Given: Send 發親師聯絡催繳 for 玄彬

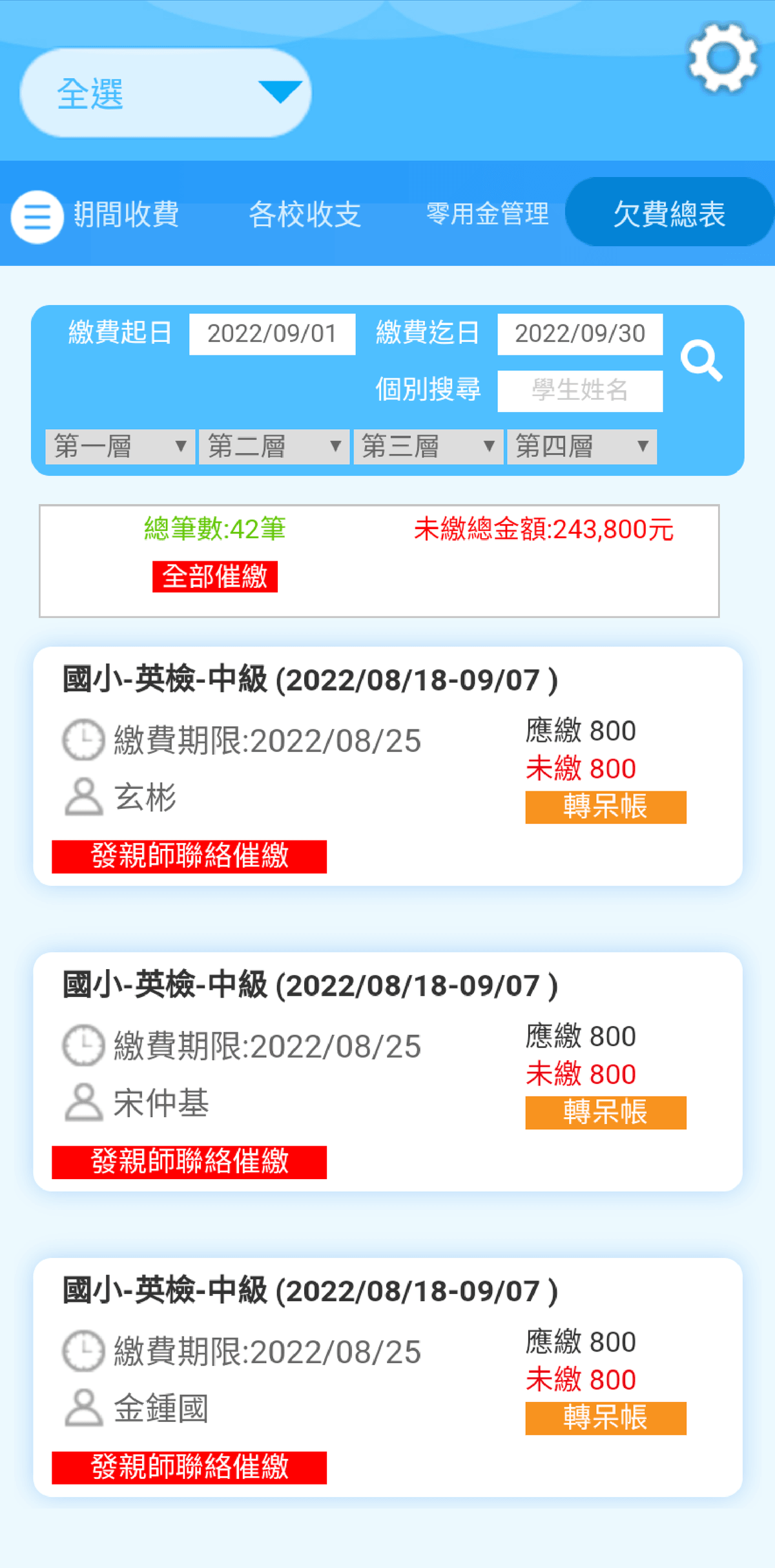Looking at the screenshot, I should coord(189,856).
